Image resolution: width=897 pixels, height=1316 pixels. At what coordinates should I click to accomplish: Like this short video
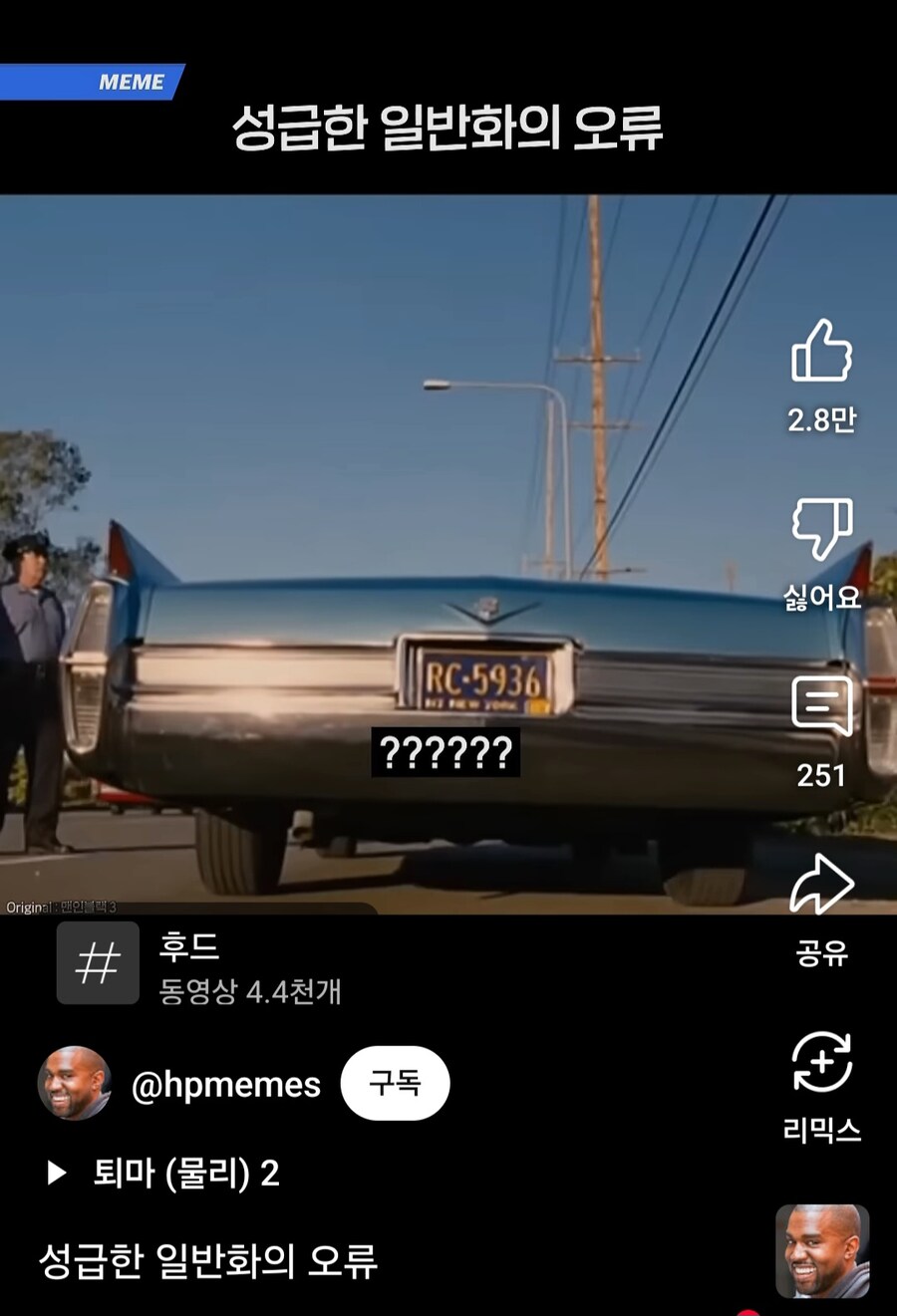[x=821, y=352]
